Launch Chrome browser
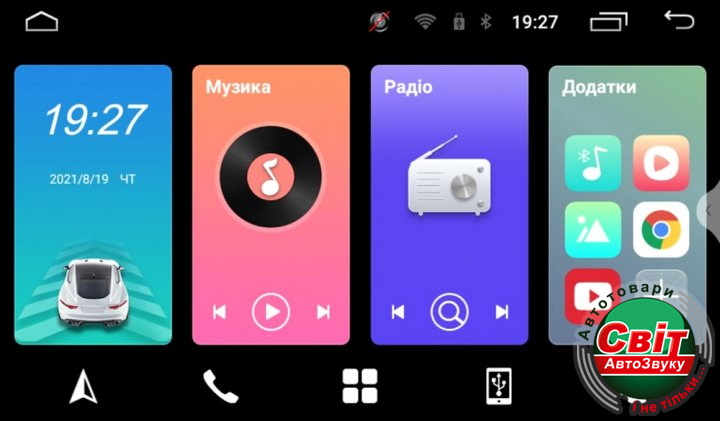This screenshot has height=421, width=720. pos(661,229)
